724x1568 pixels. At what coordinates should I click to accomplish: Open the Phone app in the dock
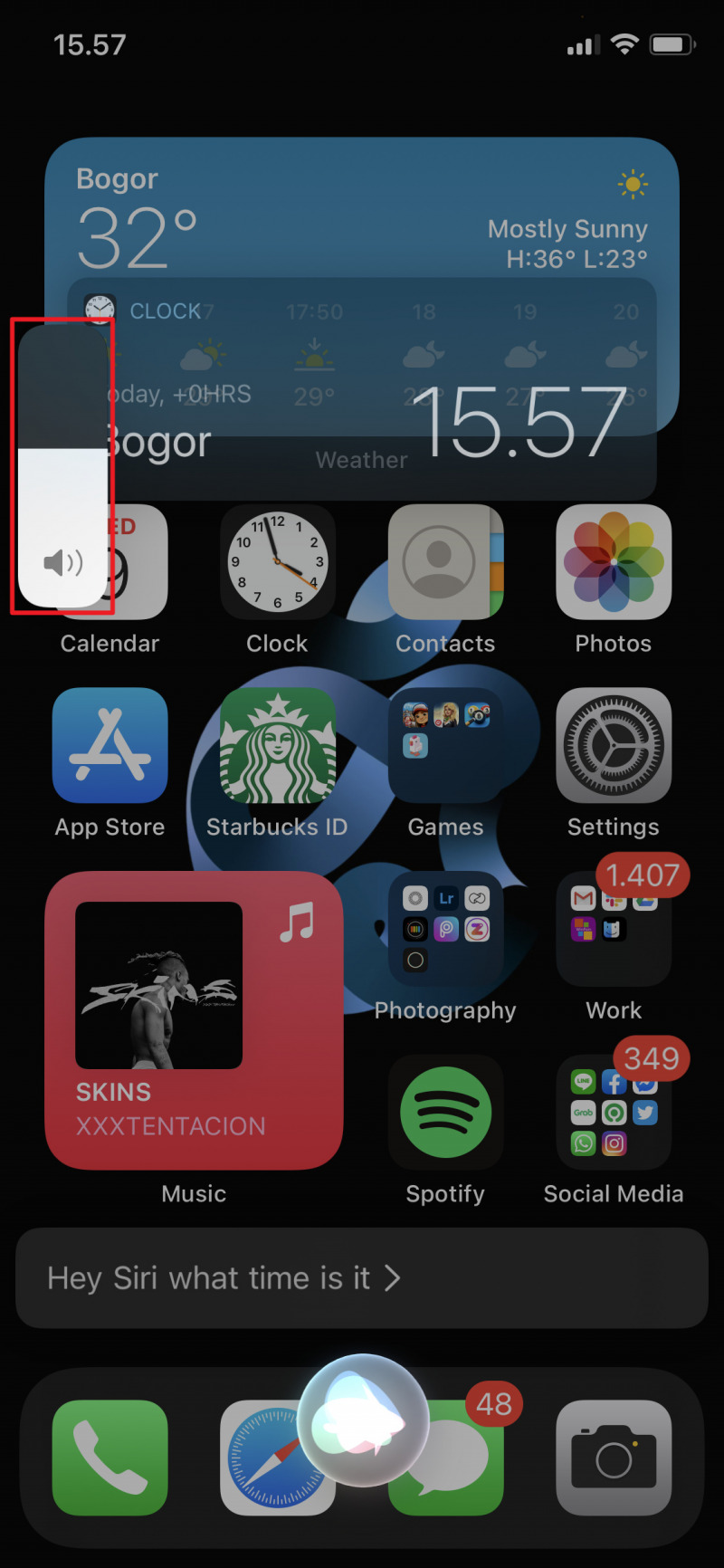110,1458
